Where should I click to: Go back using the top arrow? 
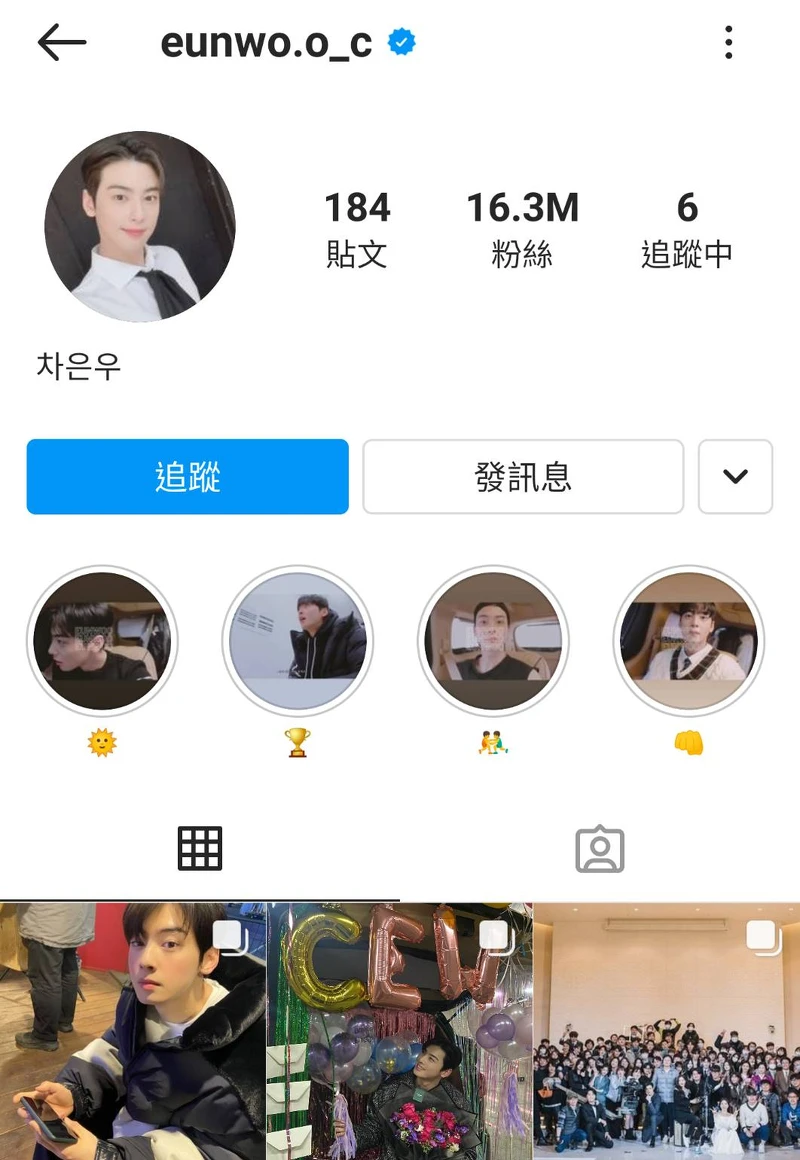[62, 43]
